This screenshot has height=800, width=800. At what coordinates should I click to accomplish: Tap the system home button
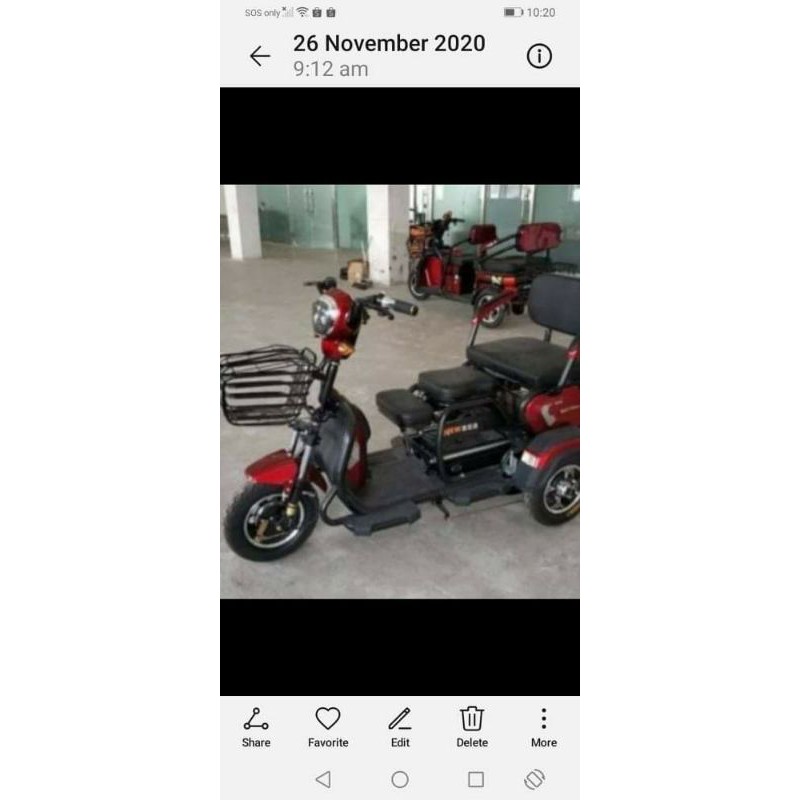click(x=400, y=779)
